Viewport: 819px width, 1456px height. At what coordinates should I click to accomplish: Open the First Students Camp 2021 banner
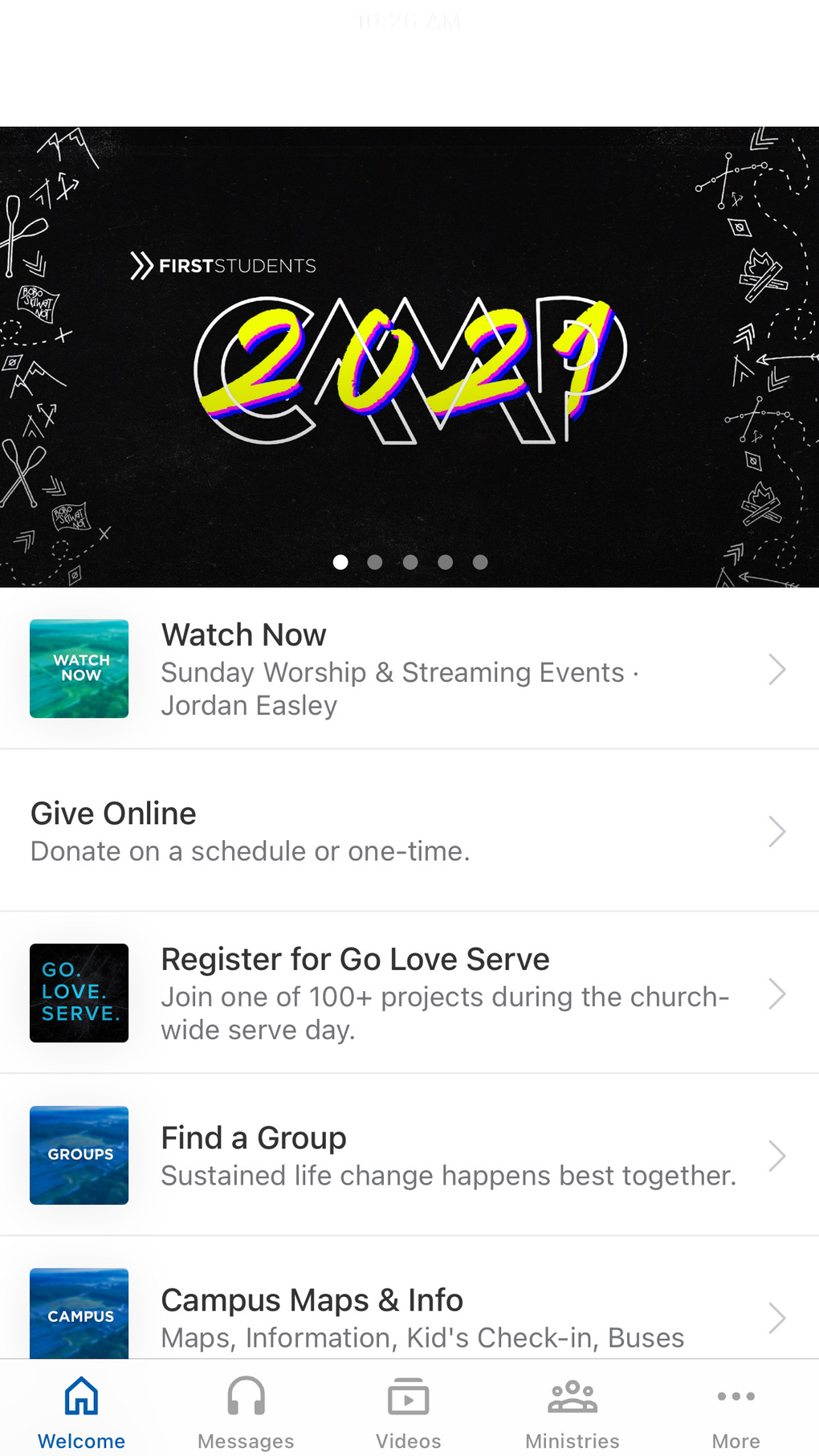pyautogui.click(x=409, y=357)
